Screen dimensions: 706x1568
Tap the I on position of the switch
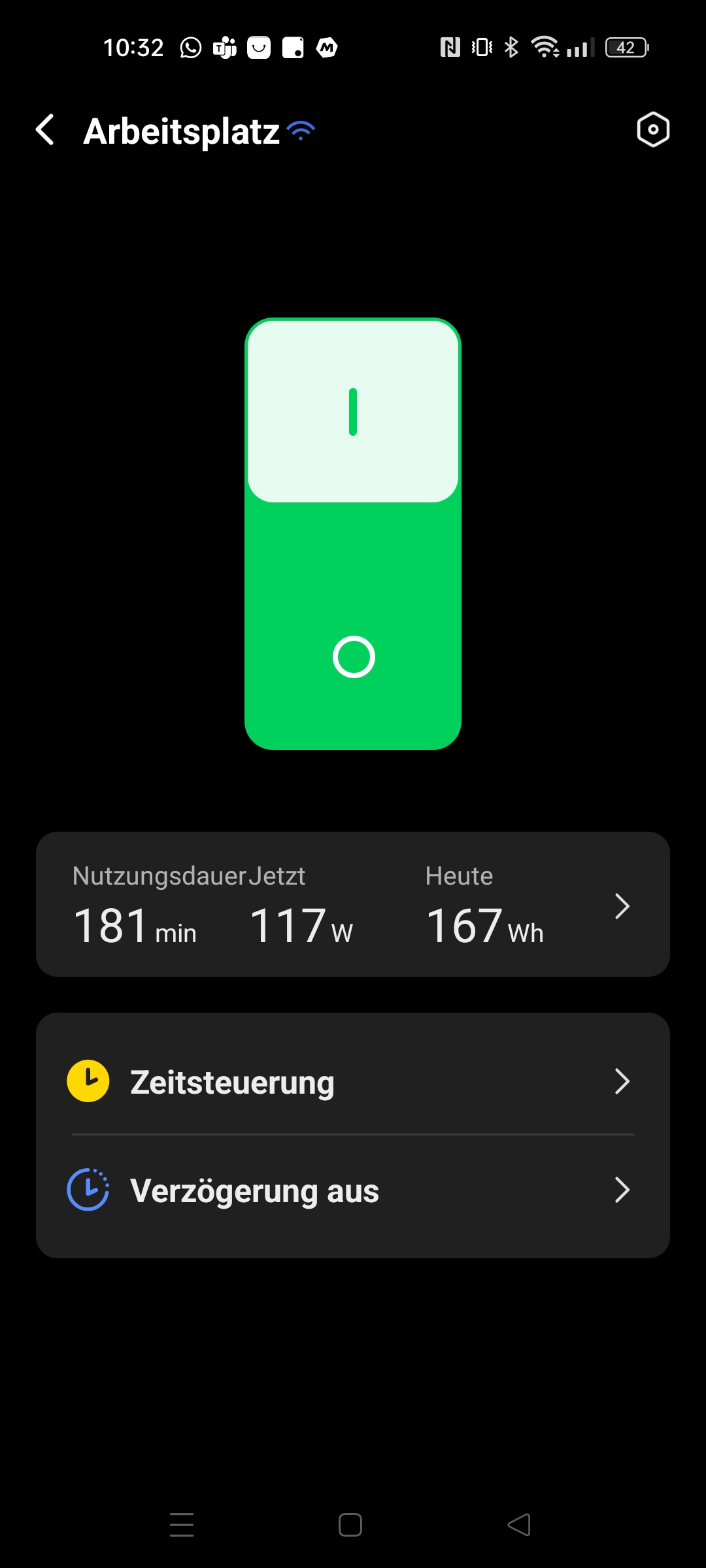[x=353, y=412]
